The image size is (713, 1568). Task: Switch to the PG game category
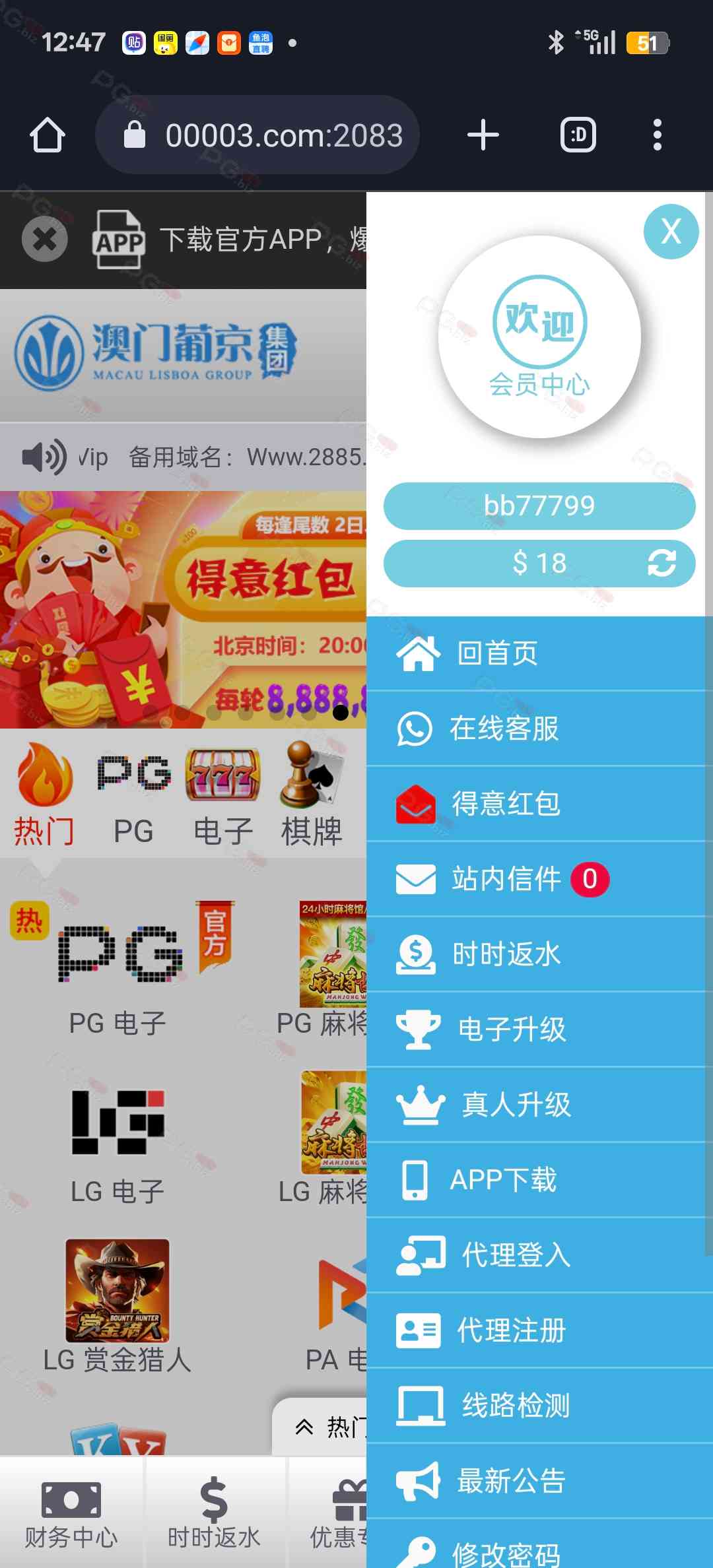pos(133,797)
